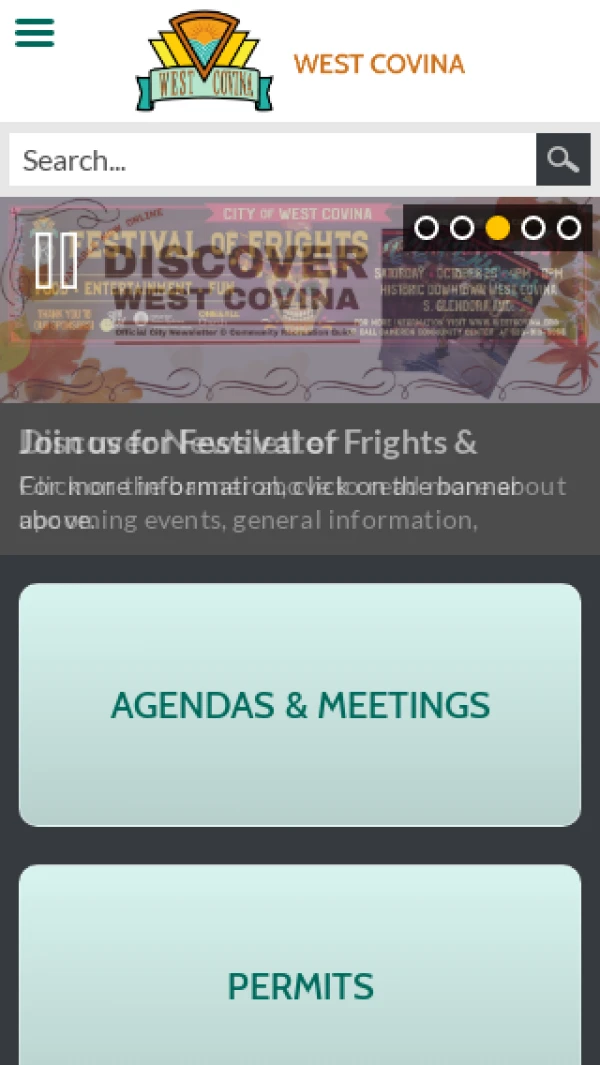Focus the Search text field
The height and width of the screenshot is (1065, 600).
[x=272, y=160]
